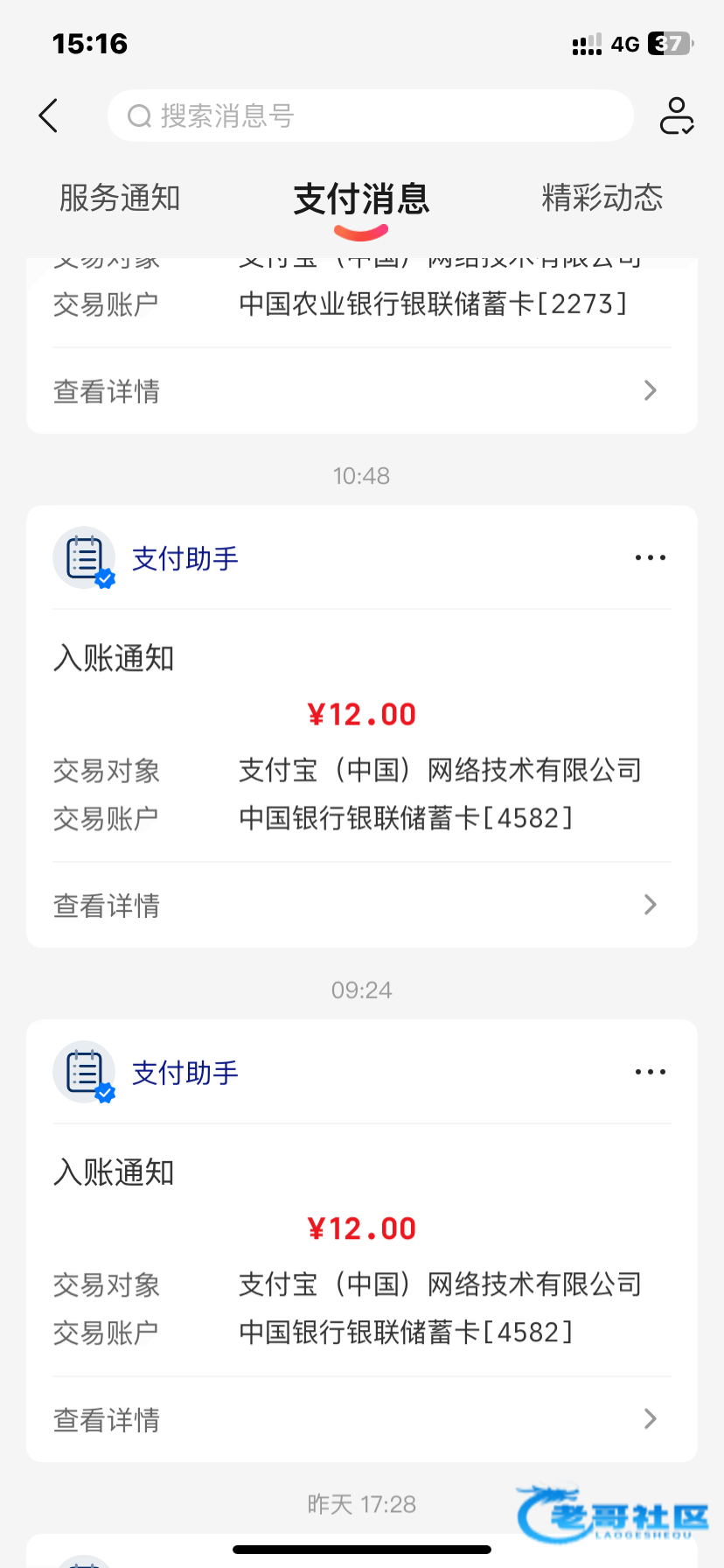Open the followed accounts profile icon
The width and height of the screenshot is (724, 1568).
point(676,115)
